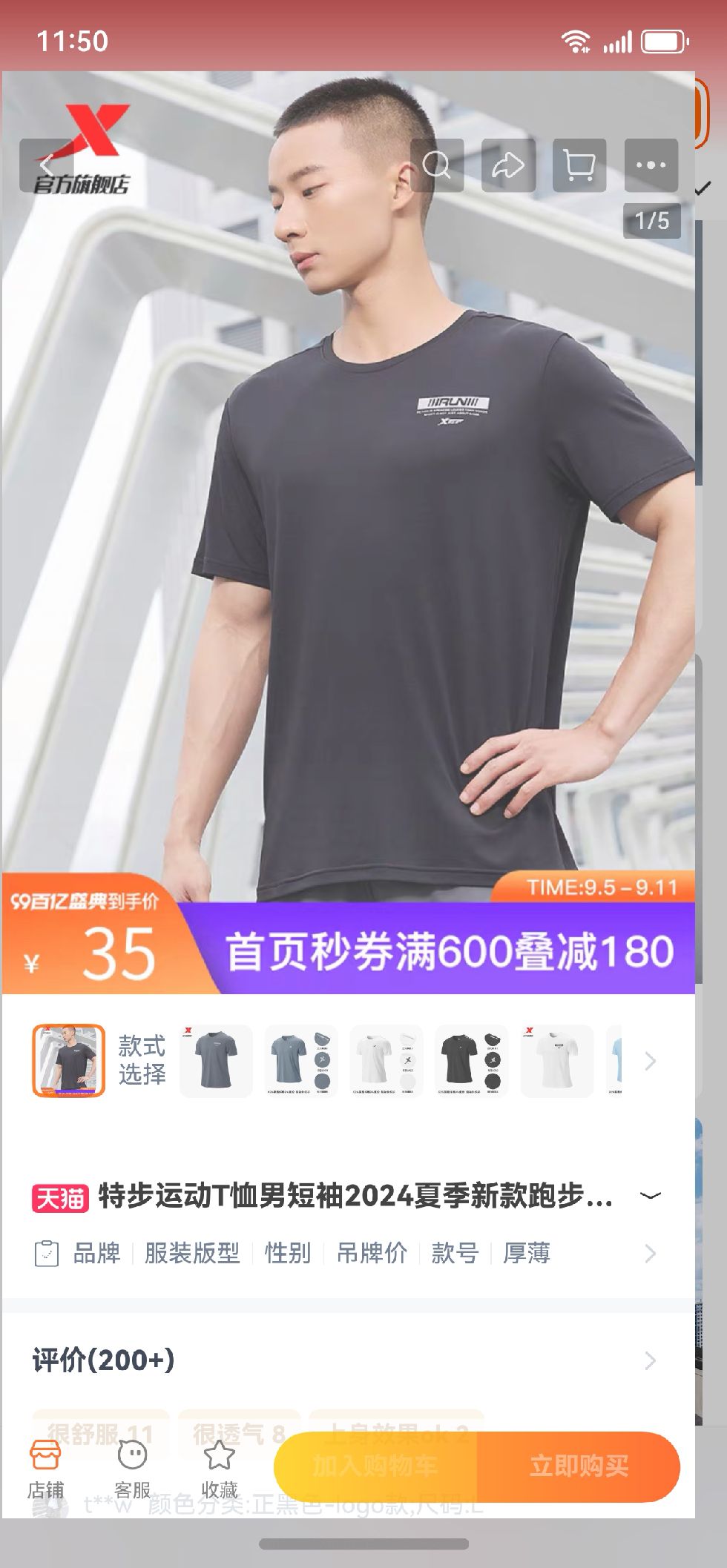Select the first gray T-shirt style thumbnail
The height and width of the screenshot is (1568, 727).
pos(216,1061)
